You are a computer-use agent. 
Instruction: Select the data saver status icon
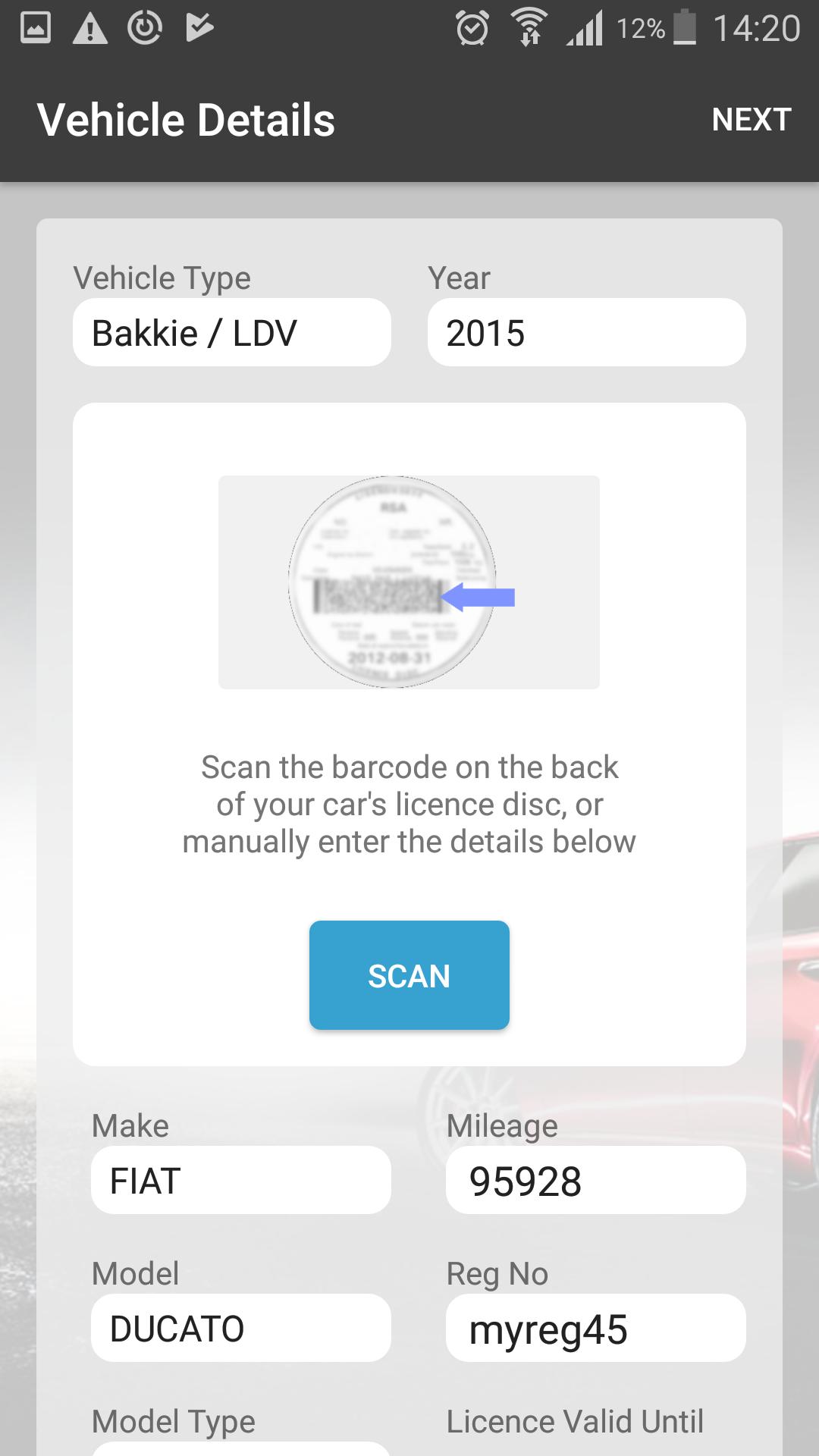click(x=144, y=29)
